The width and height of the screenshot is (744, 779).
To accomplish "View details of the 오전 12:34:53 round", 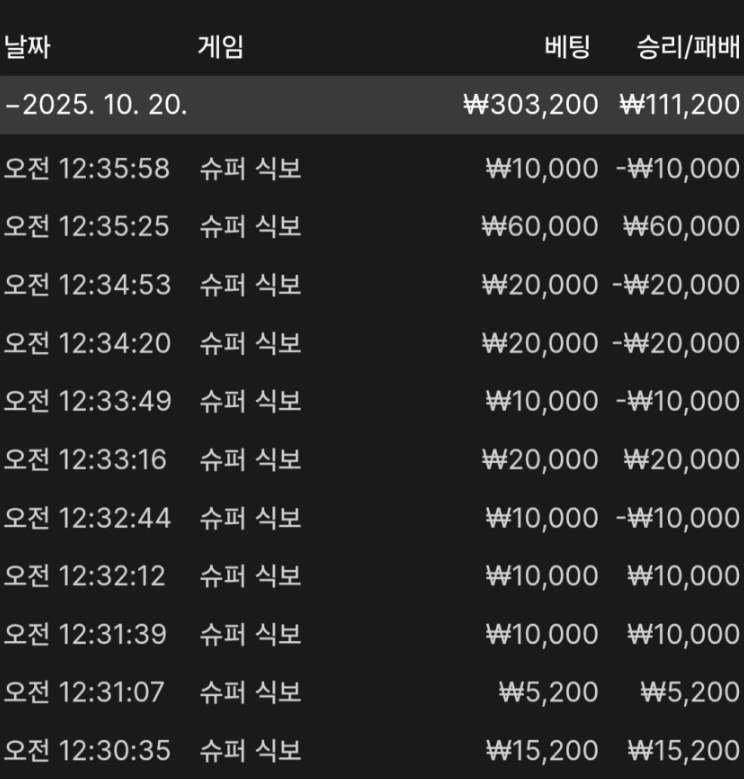I will tap(250, 285).
